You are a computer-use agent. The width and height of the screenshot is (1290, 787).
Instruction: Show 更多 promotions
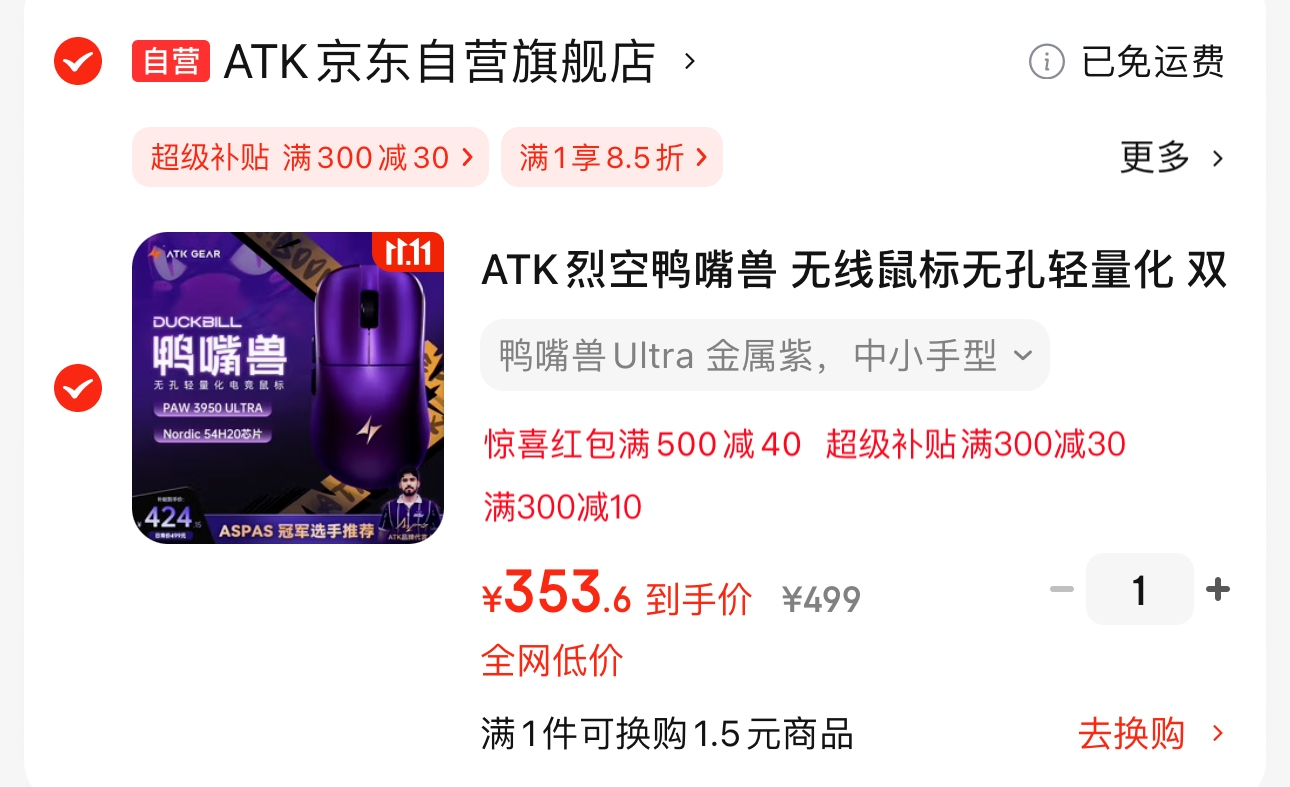(1171, 157)
